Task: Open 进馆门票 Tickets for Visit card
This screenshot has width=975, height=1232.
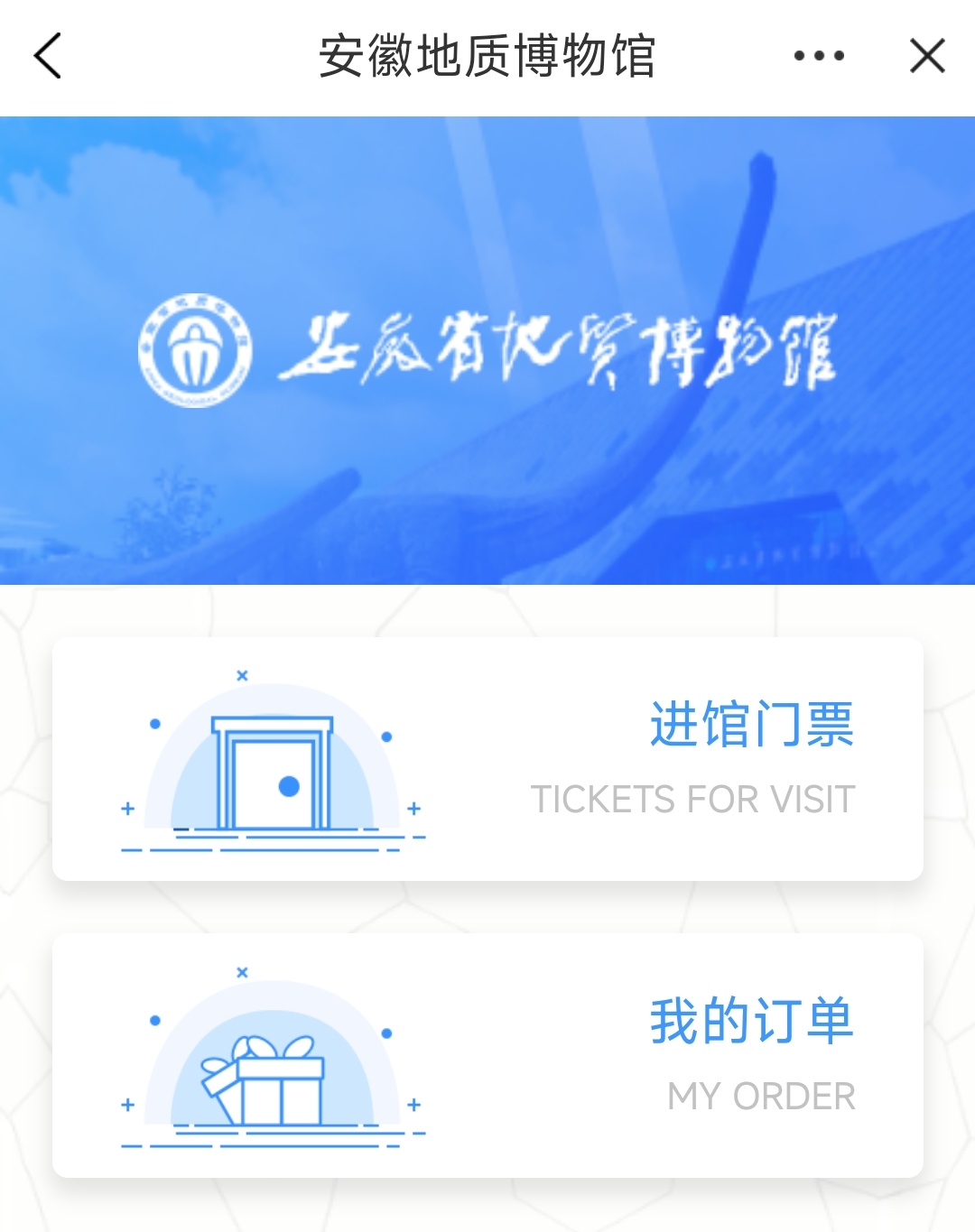Action: [x=487, y=759]
